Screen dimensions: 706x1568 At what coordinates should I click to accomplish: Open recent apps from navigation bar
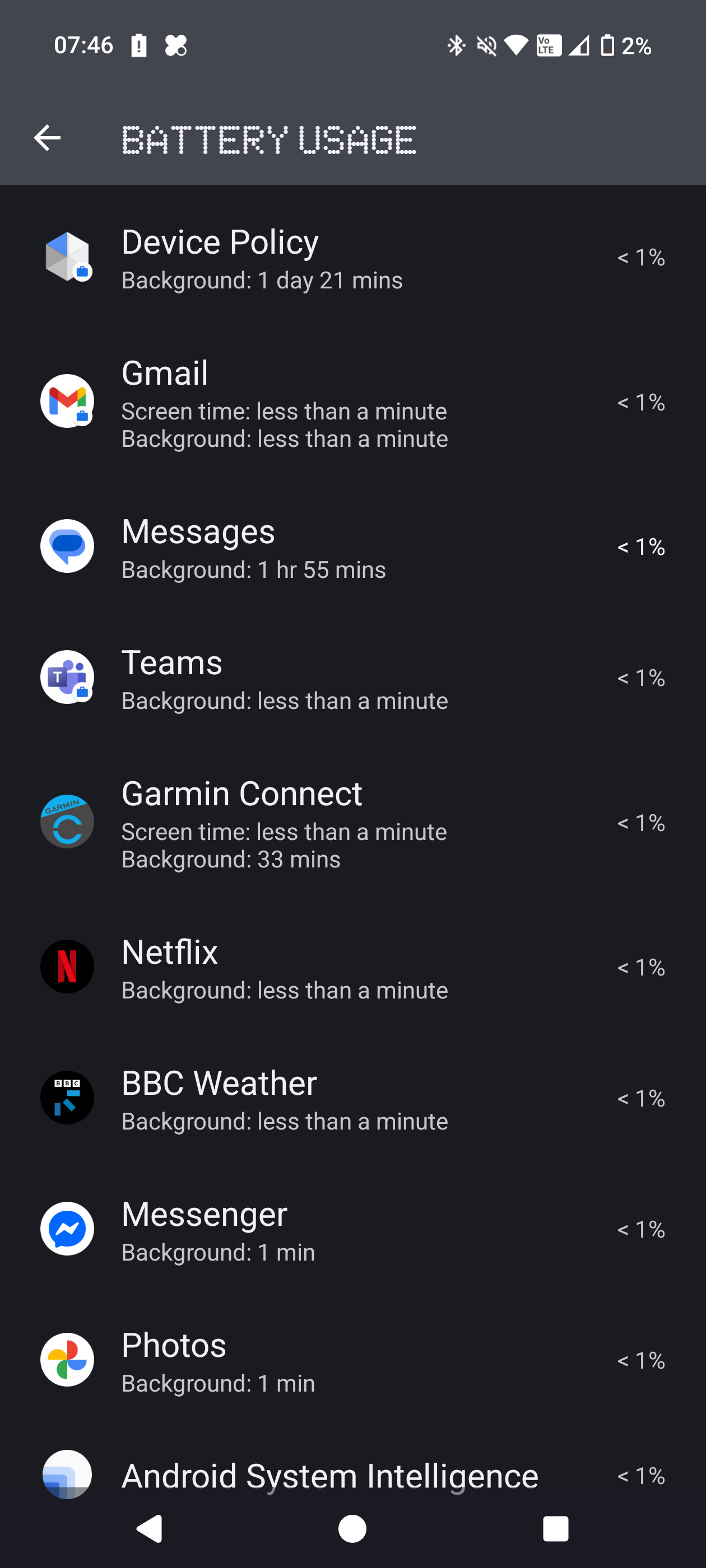click(x=555, y=1528)
